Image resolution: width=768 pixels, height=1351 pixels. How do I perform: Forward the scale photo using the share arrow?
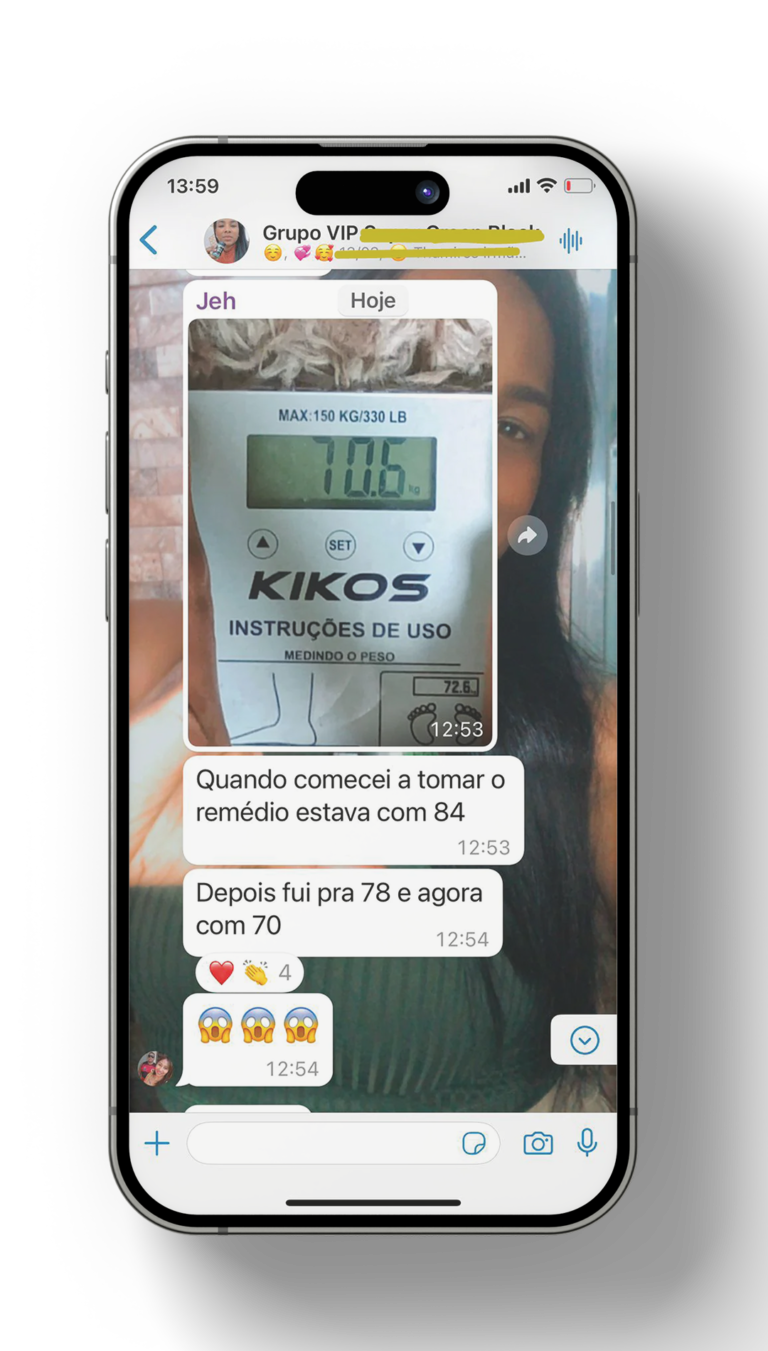click(x=527, y=536)
